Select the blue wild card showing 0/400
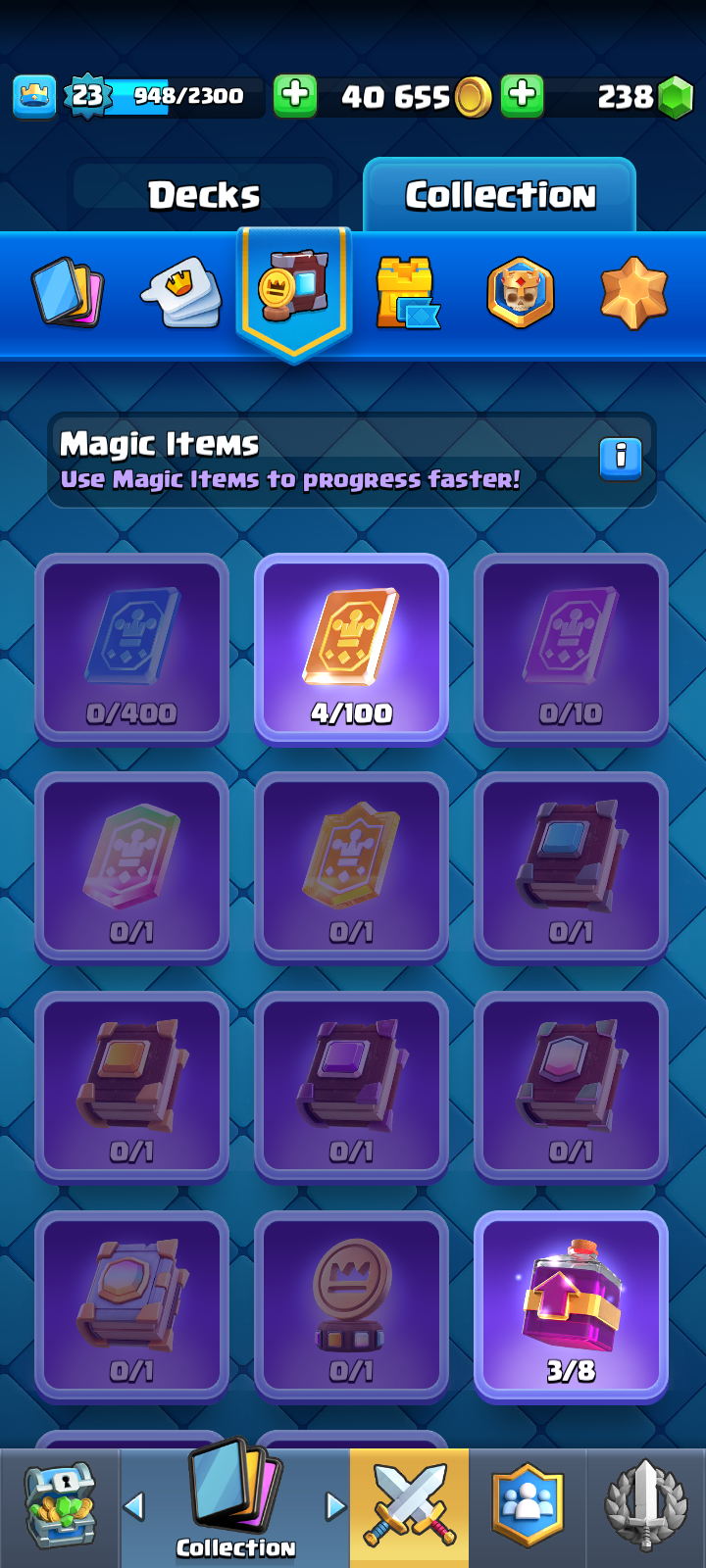Viewport: 706px width, 1568px height. 131,648
